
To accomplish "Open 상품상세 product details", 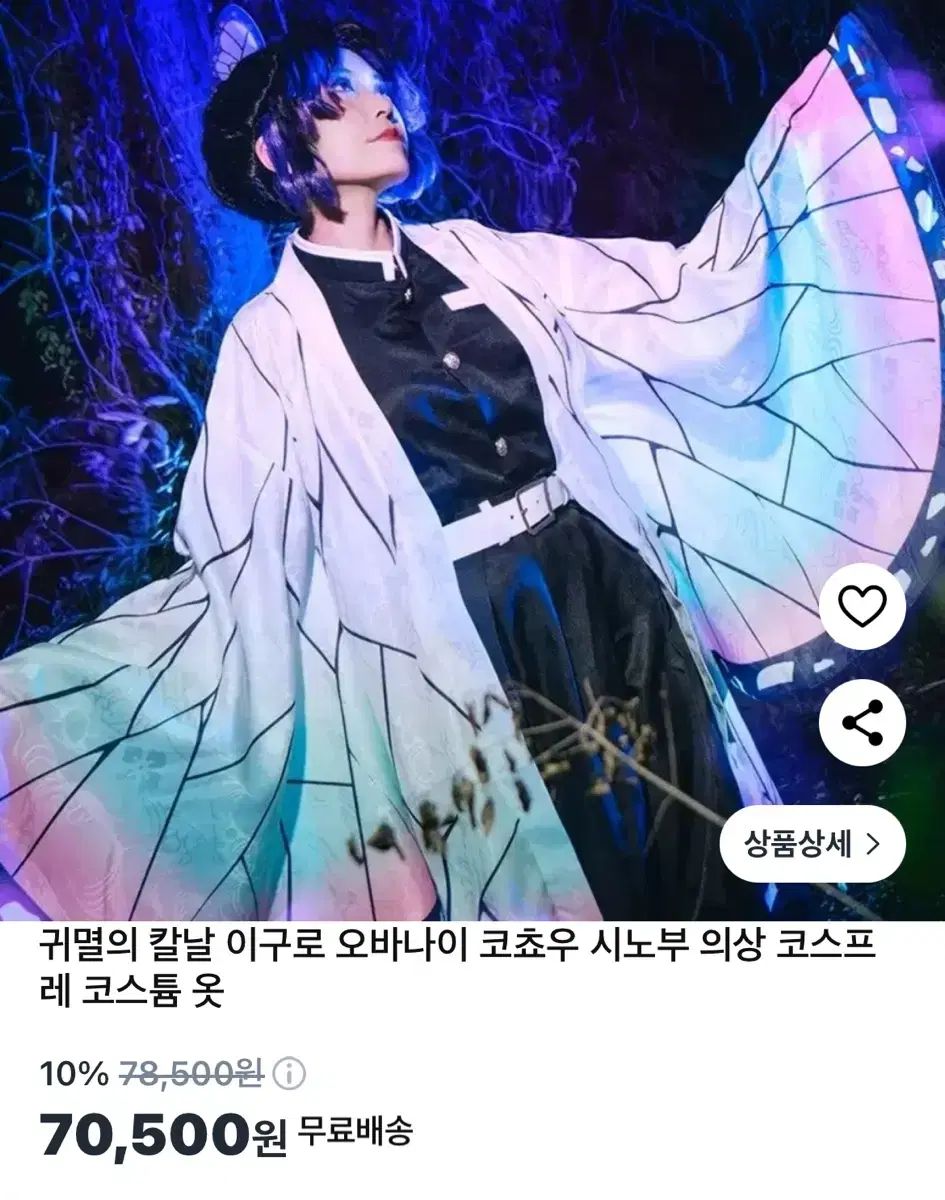I will point(812,845).
